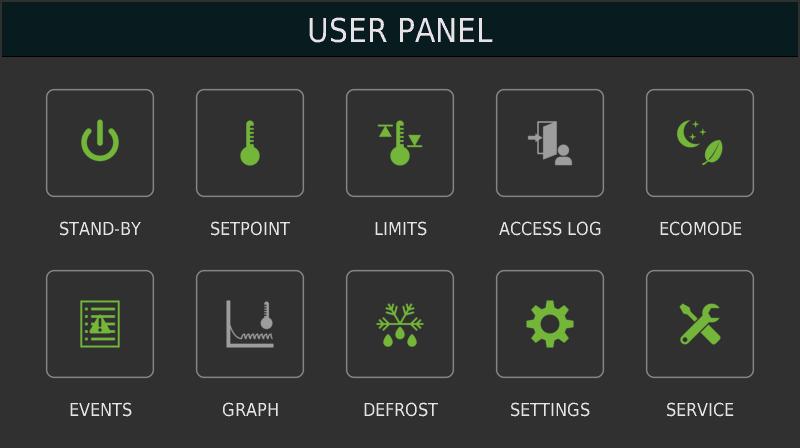View the Events list tile

(100, 324)
